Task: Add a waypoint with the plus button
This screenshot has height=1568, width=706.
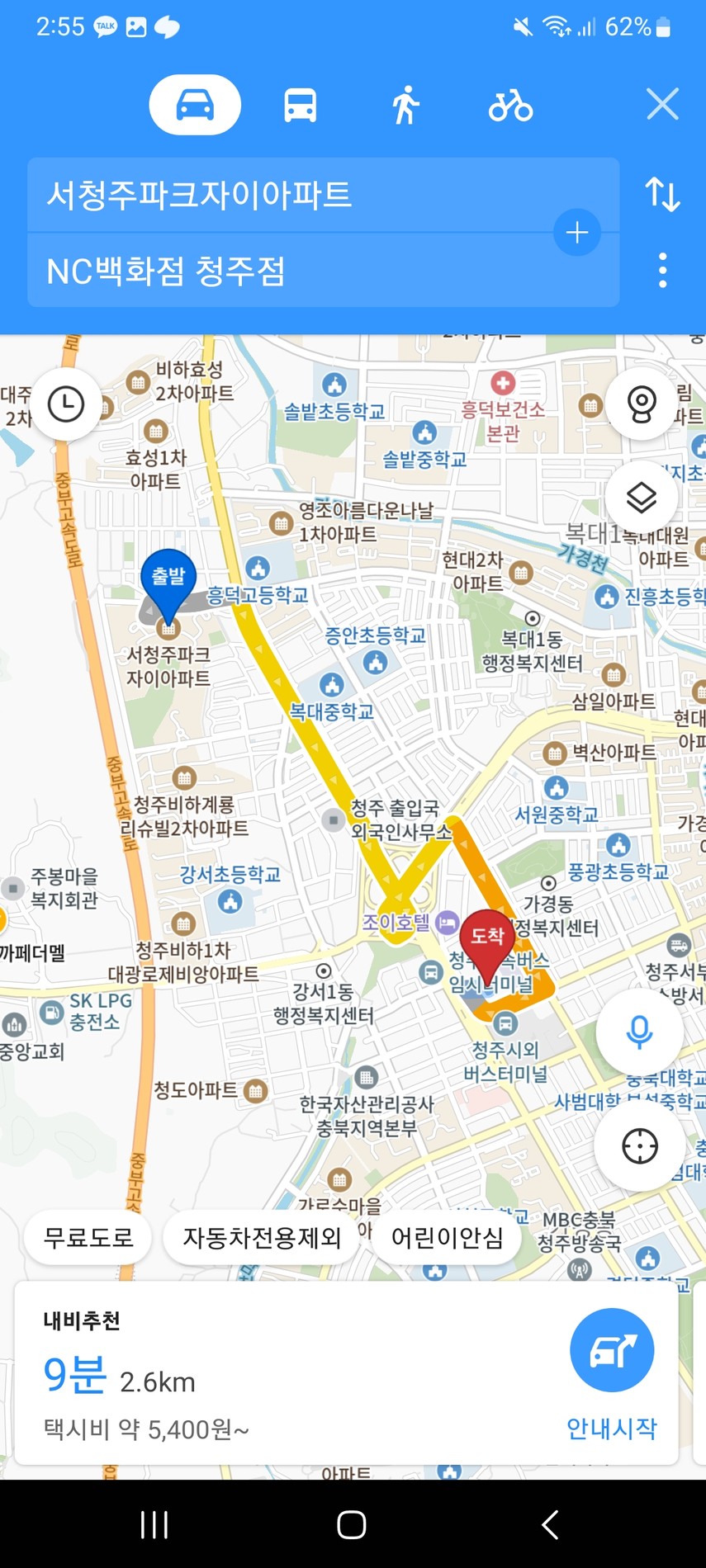Action: pyautogui.click(x=577, y=233)
